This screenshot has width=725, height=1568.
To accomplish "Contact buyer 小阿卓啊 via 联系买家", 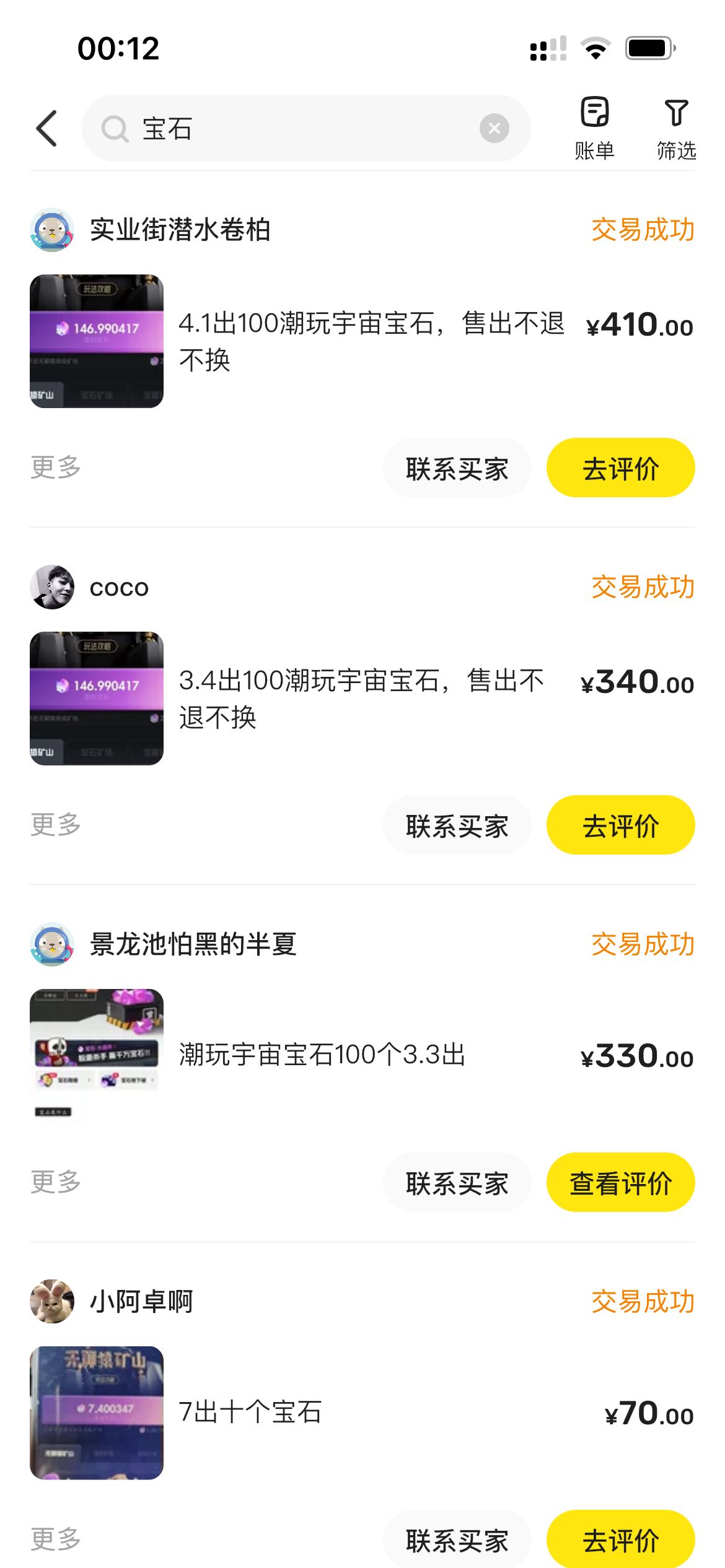I will [457, 1540].
